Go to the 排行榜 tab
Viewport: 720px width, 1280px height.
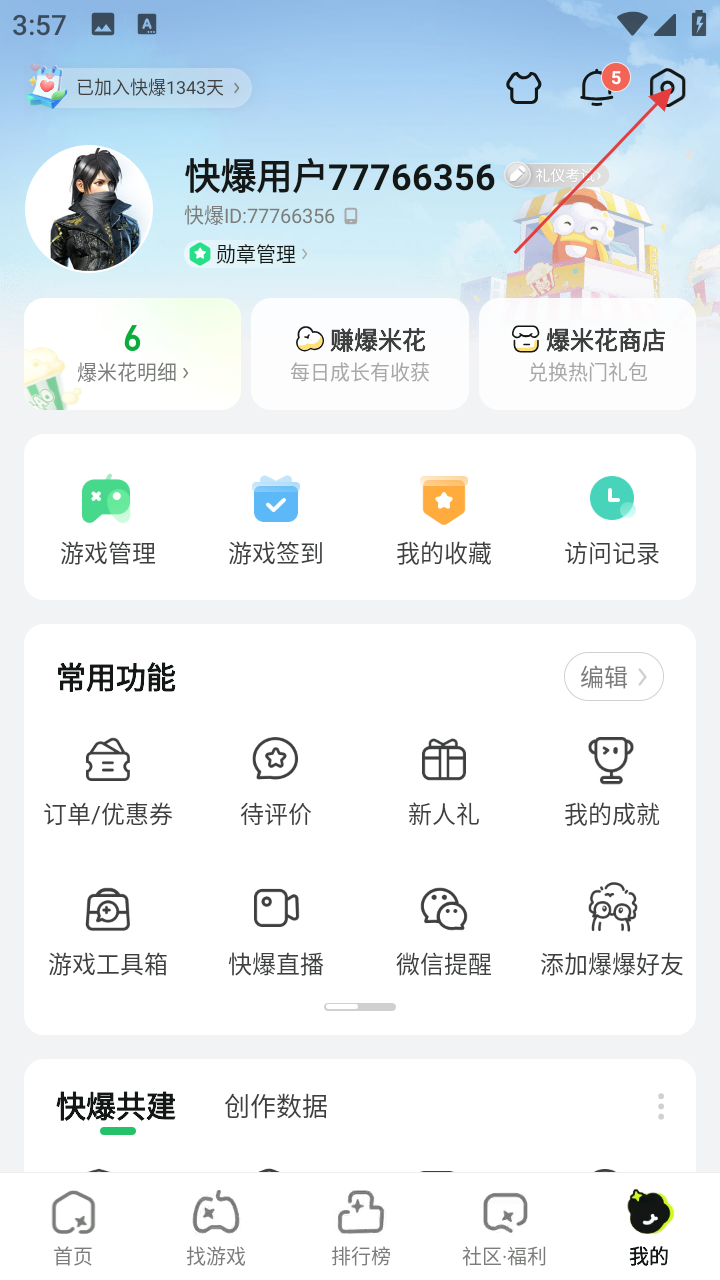[x=360, y=1228]
